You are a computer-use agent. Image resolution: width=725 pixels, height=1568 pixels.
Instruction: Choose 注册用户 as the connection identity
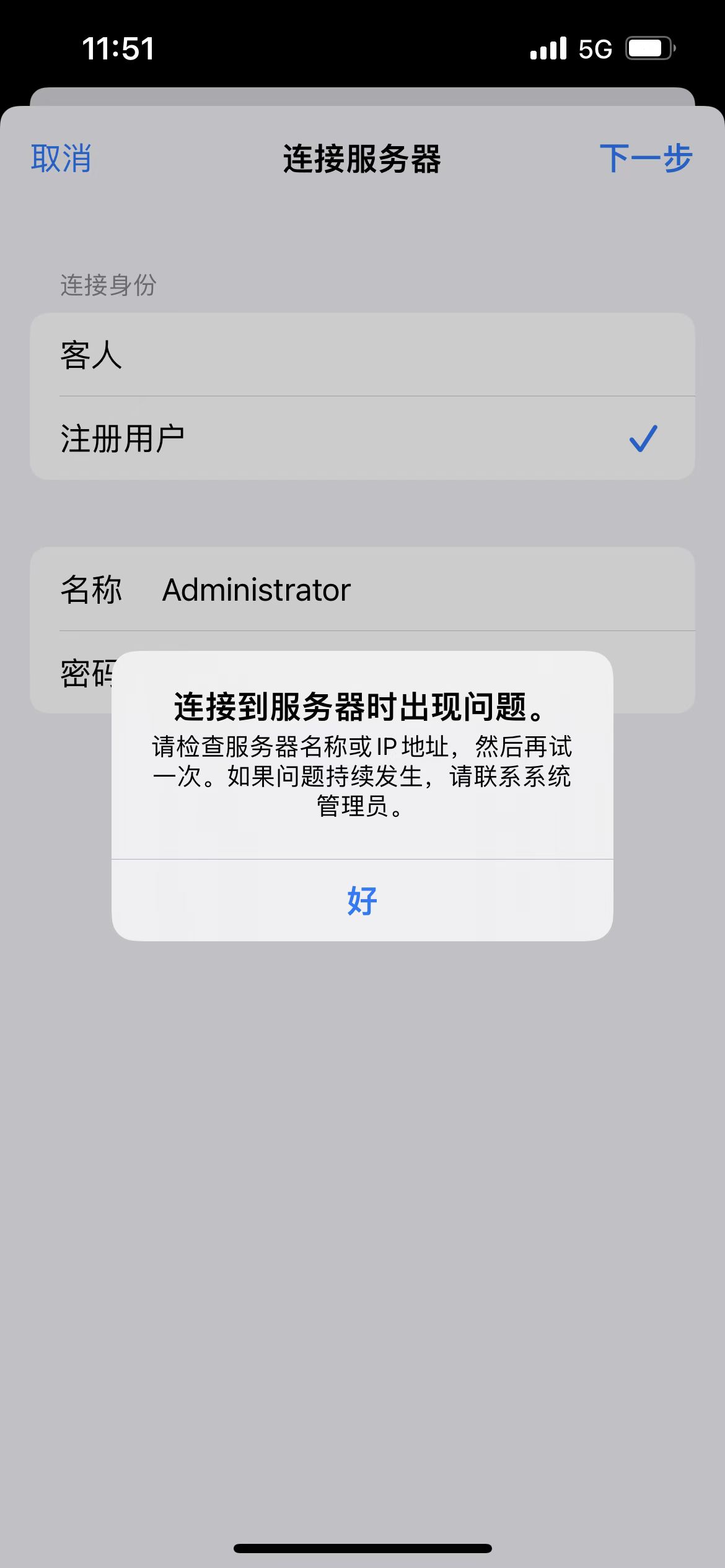[x=362, y=438]
